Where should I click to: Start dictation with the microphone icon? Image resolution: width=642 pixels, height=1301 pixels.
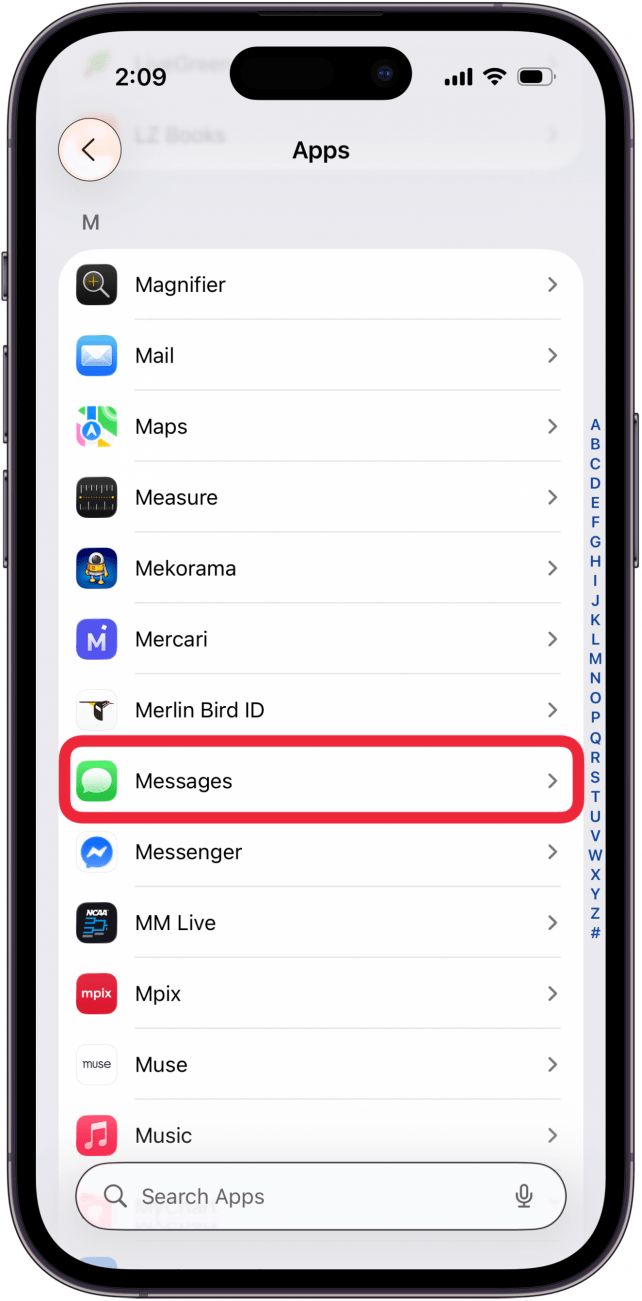point(523,1197)
